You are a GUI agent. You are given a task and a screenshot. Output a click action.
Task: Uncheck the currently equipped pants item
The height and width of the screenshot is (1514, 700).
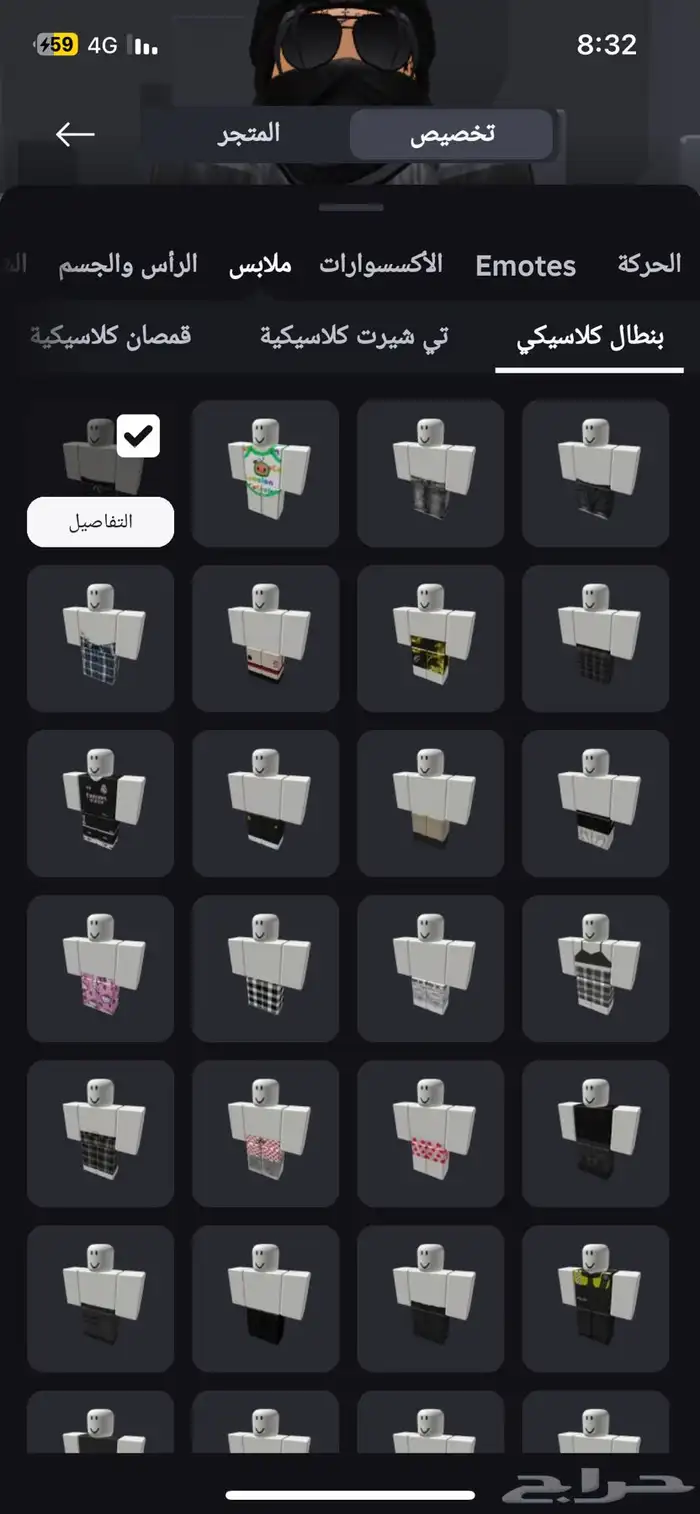139,436
